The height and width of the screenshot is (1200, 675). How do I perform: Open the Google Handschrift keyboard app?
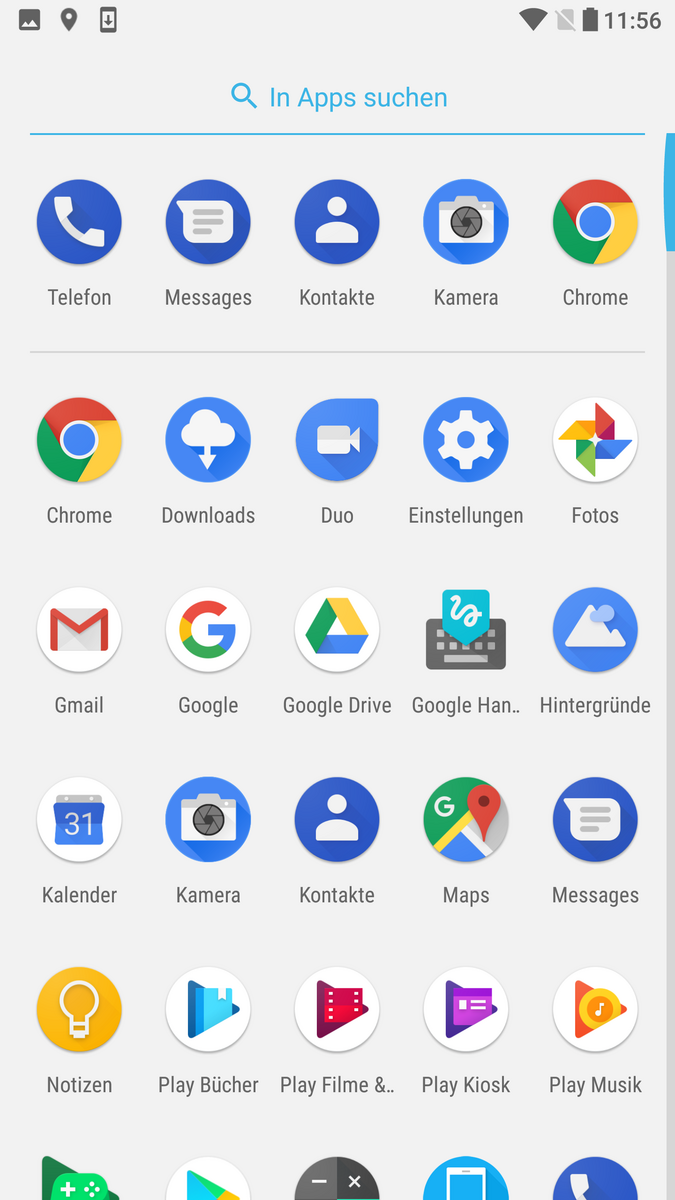point(466,630)
